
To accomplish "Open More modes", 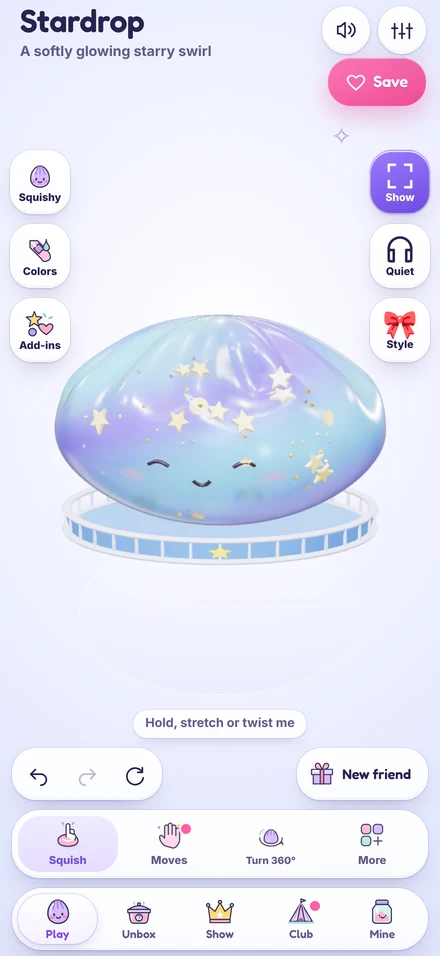I will (372, 844).
